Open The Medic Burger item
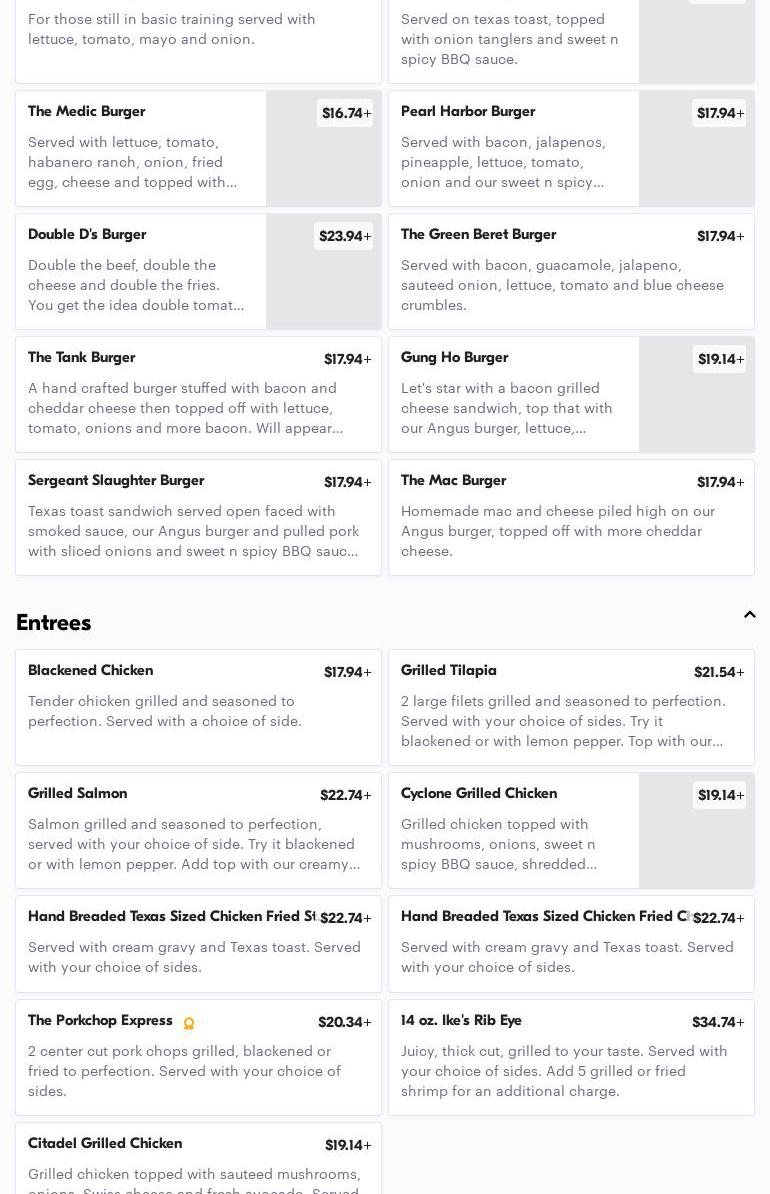Screen dimensions: 770x1194 141,149
